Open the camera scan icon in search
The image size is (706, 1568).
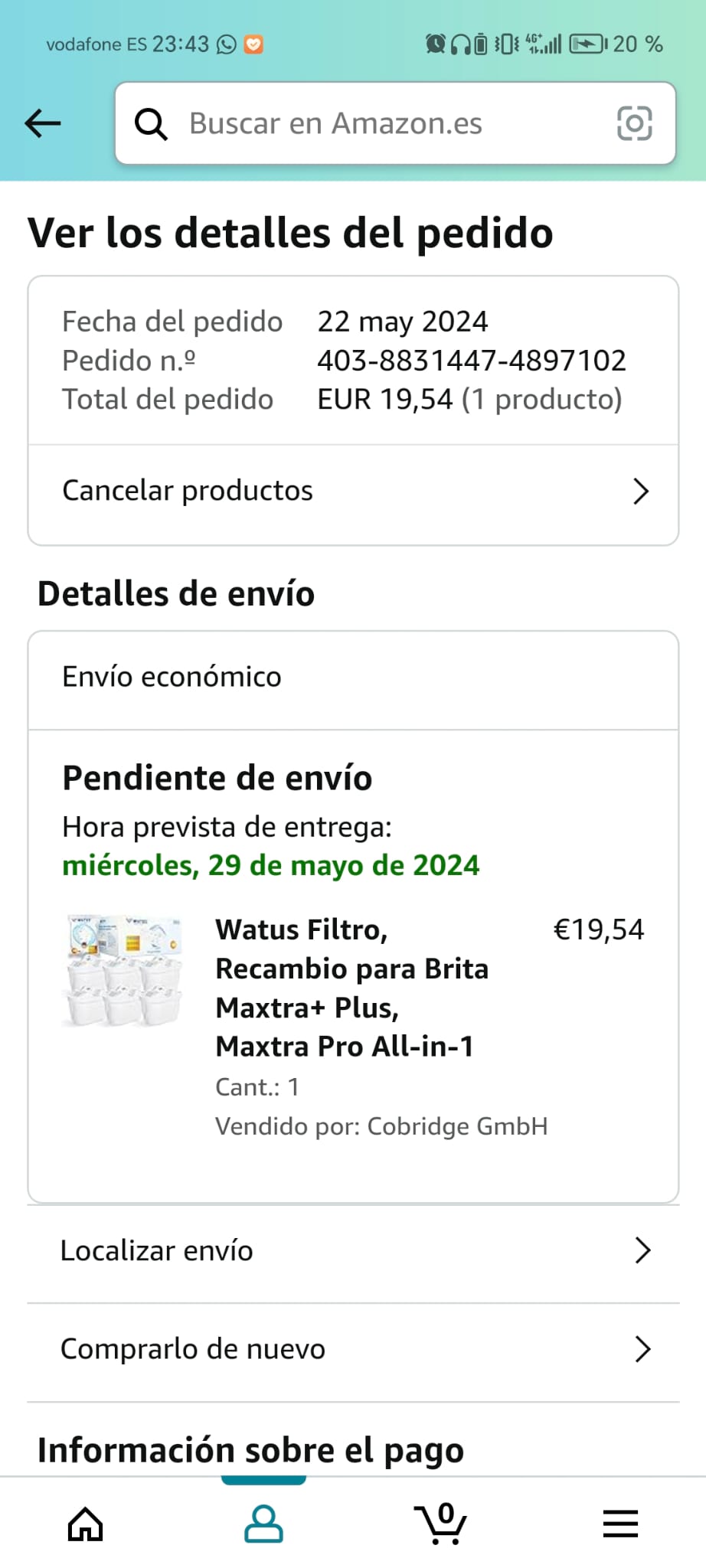coord(634,123)
